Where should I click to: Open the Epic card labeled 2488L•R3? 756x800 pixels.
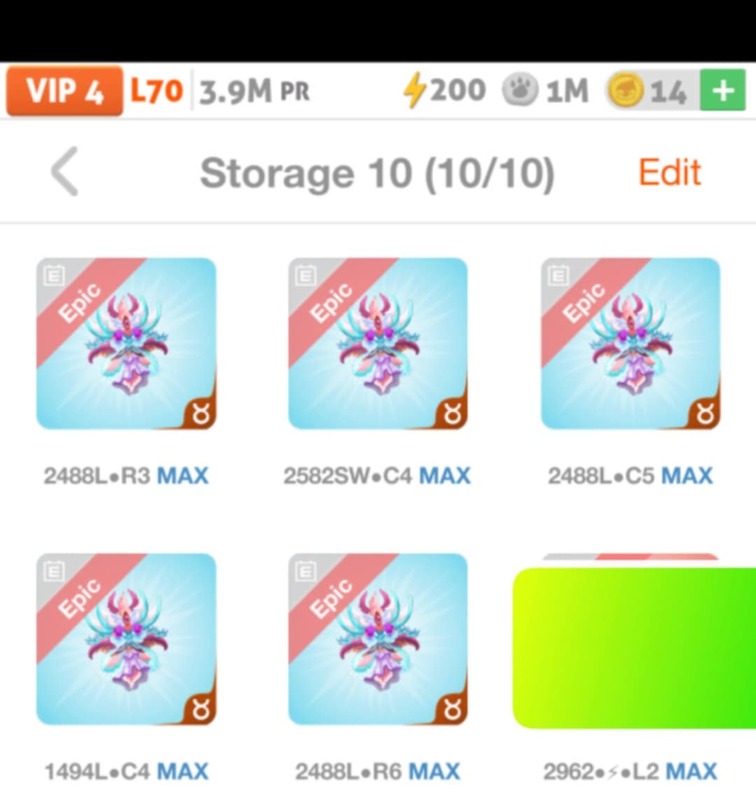pos(126,344)
